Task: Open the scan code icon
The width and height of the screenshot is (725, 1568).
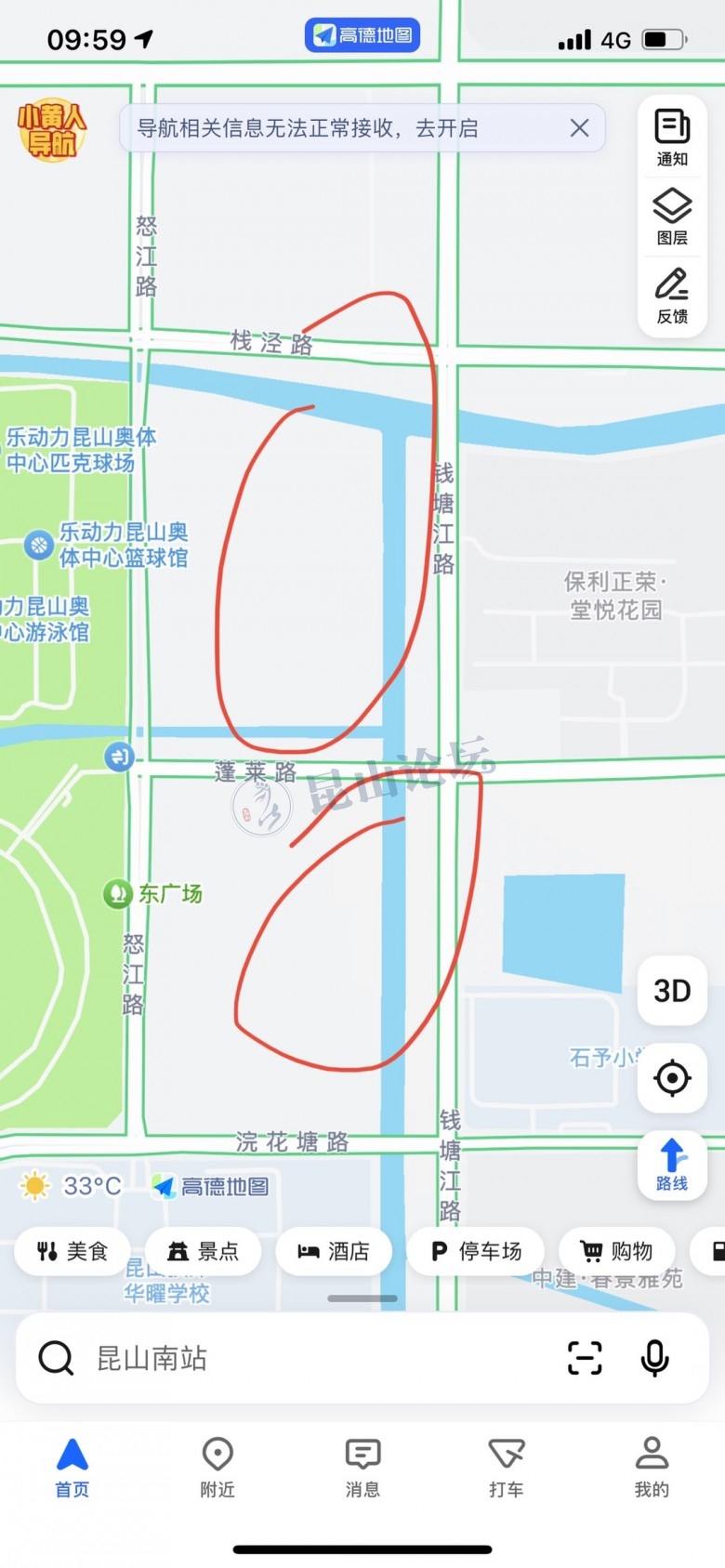Action: (585, 1359)
